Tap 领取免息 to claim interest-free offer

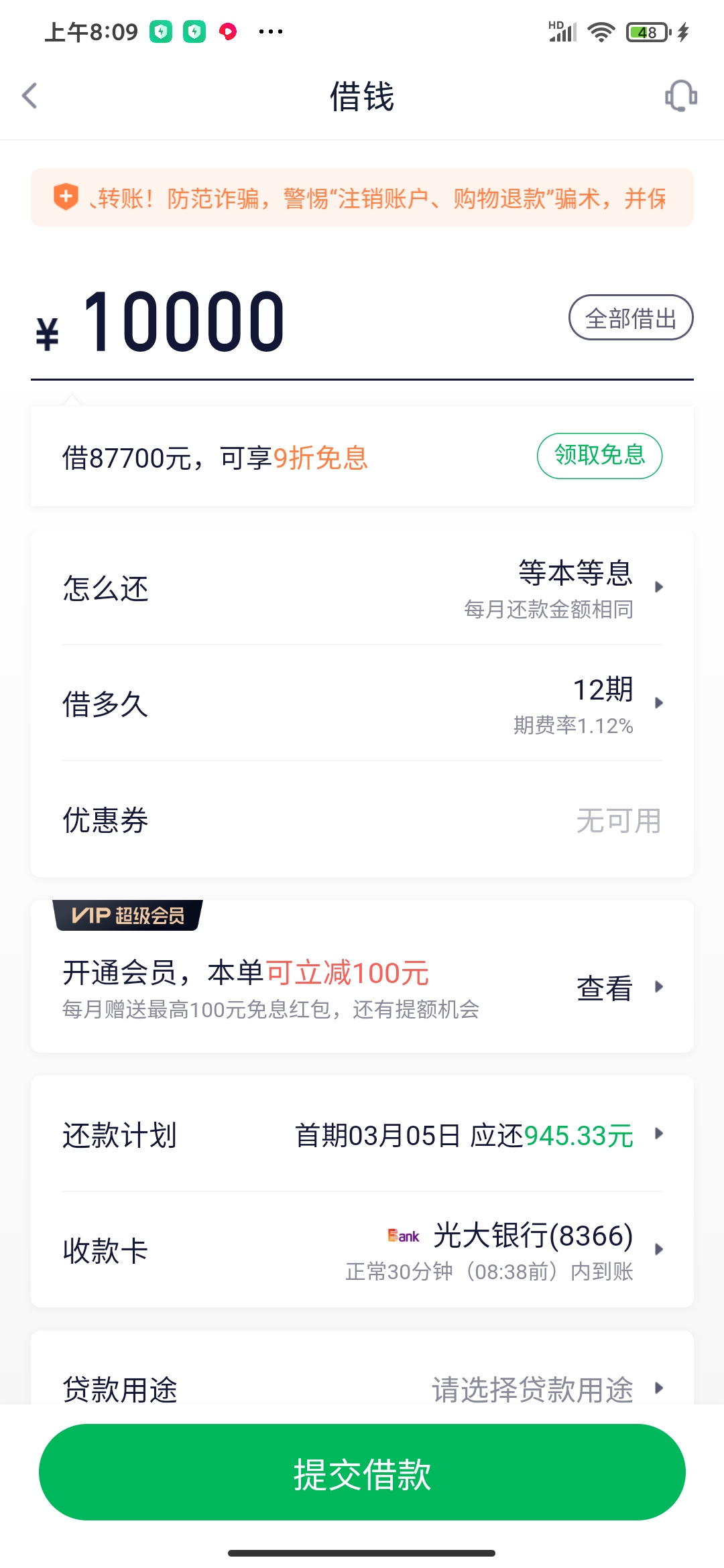coord(599,456)
